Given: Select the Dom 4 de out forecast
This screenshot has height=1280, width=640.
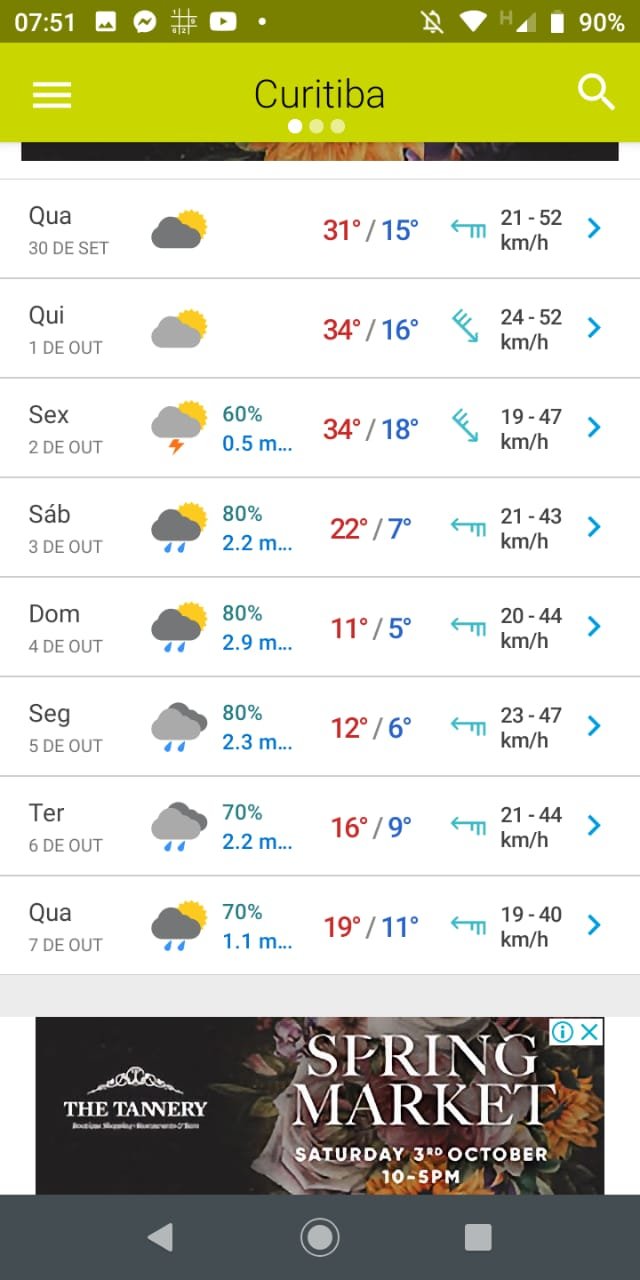Looking at the screenshot, I should pos(320,627).
